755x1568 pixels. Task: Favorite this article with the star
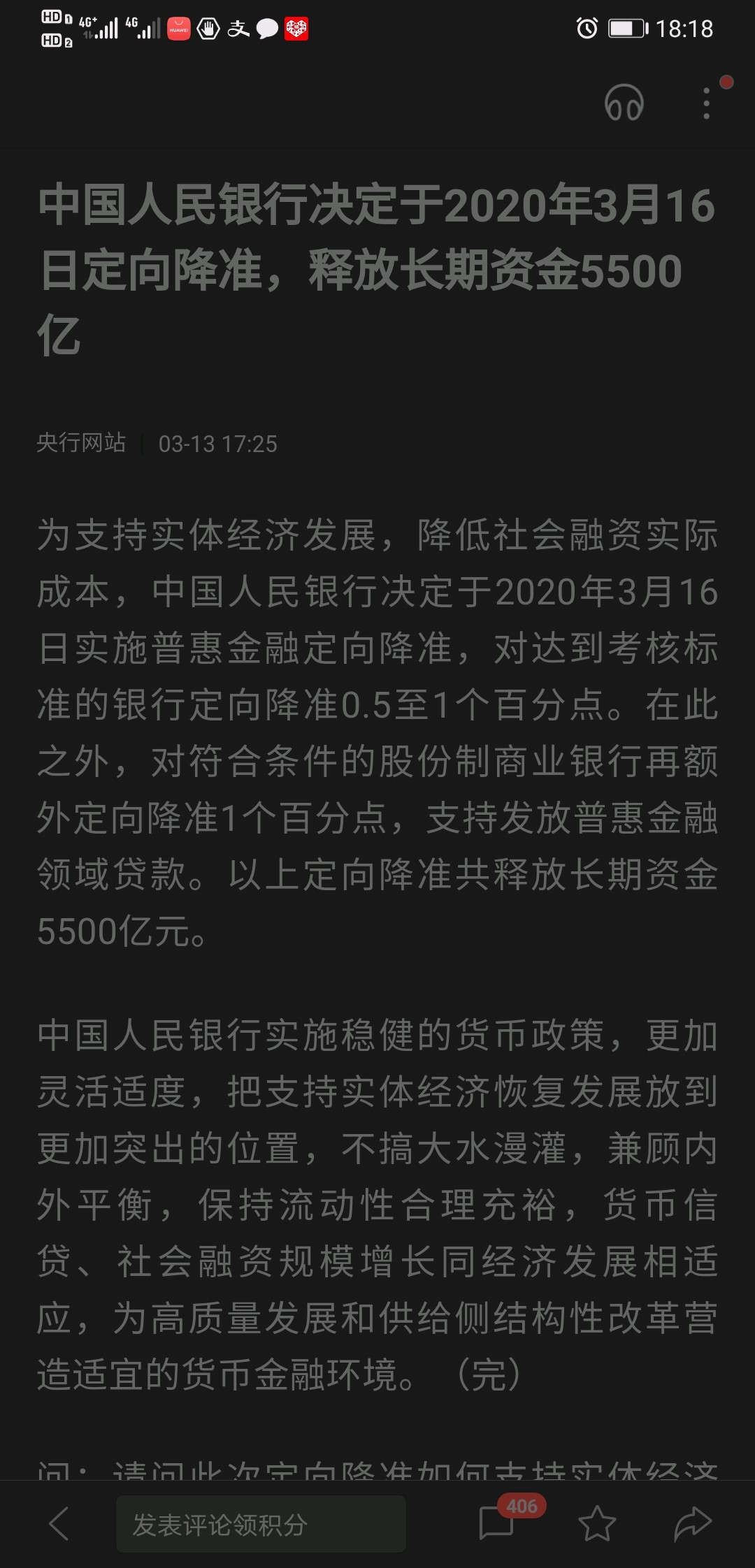point(597,1523)
